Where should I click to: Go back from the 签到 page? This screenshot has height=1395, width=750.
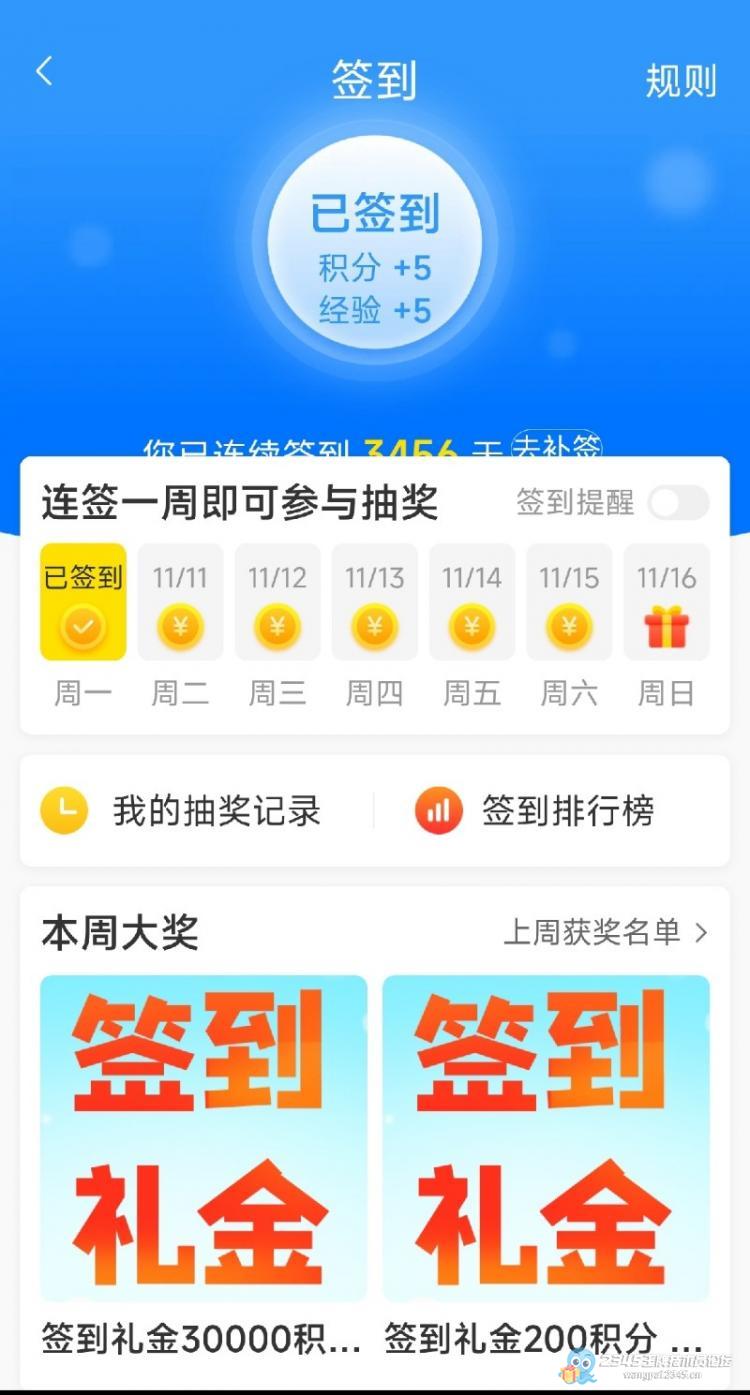pyautogui.click(x=44, y=72)
